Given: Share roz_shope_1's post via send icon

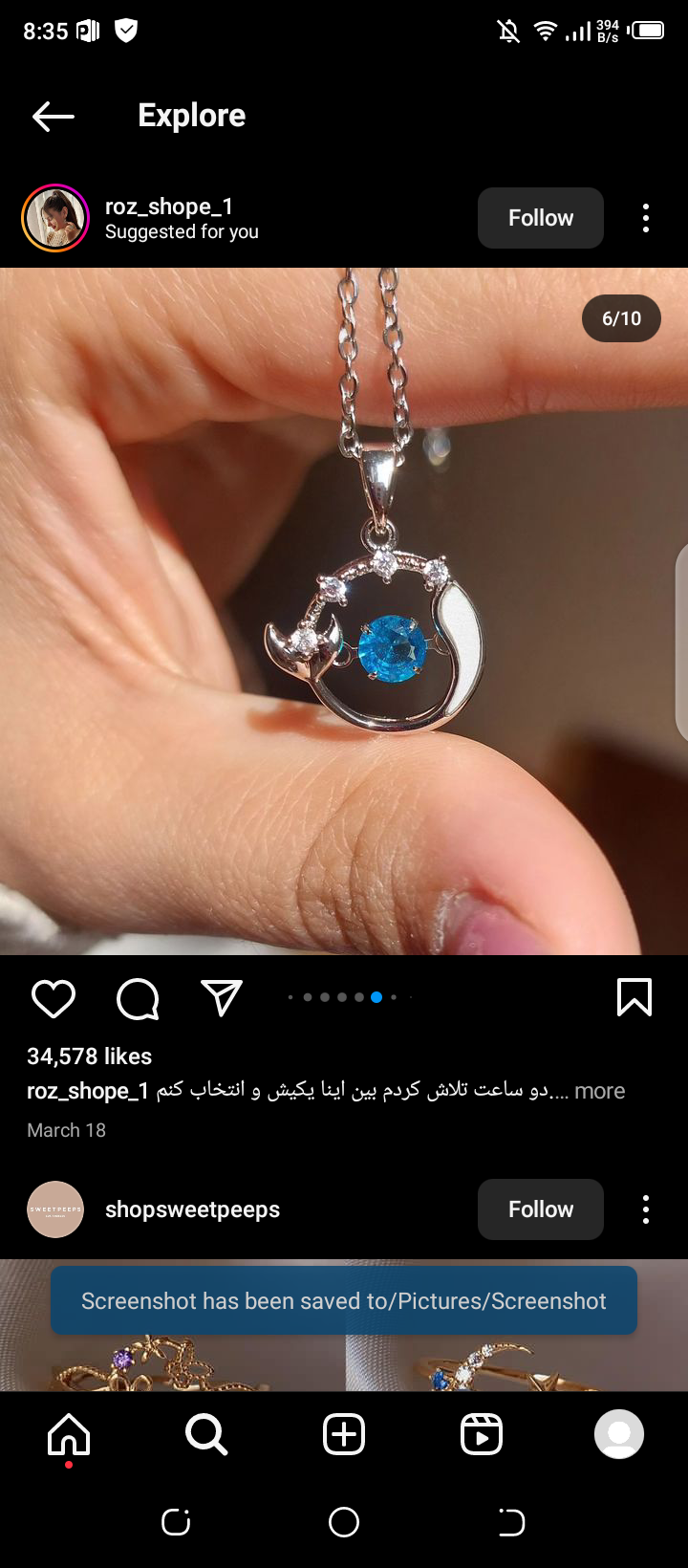Looking at the screenshot, I should (x=222, y=999).
